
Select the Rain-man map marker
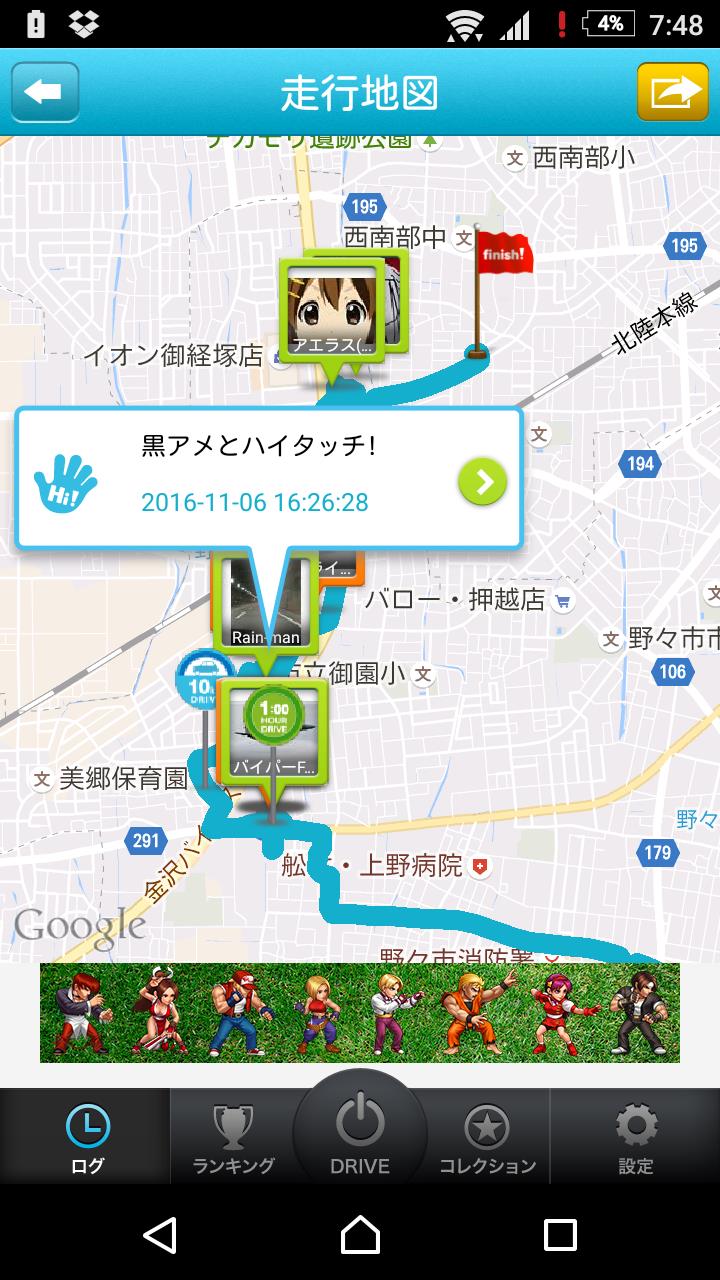coord(264,602)
